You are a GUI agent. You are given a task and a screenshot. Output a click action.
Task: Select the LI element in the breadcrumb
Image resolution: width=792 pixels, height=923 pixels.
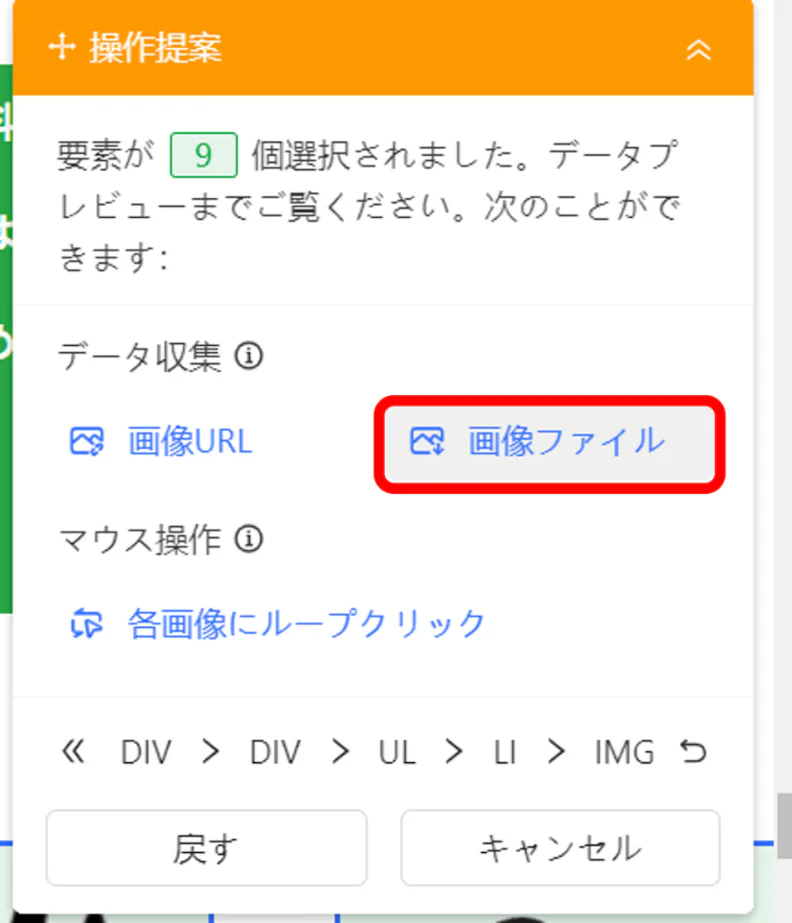click(x=504, y=752)
